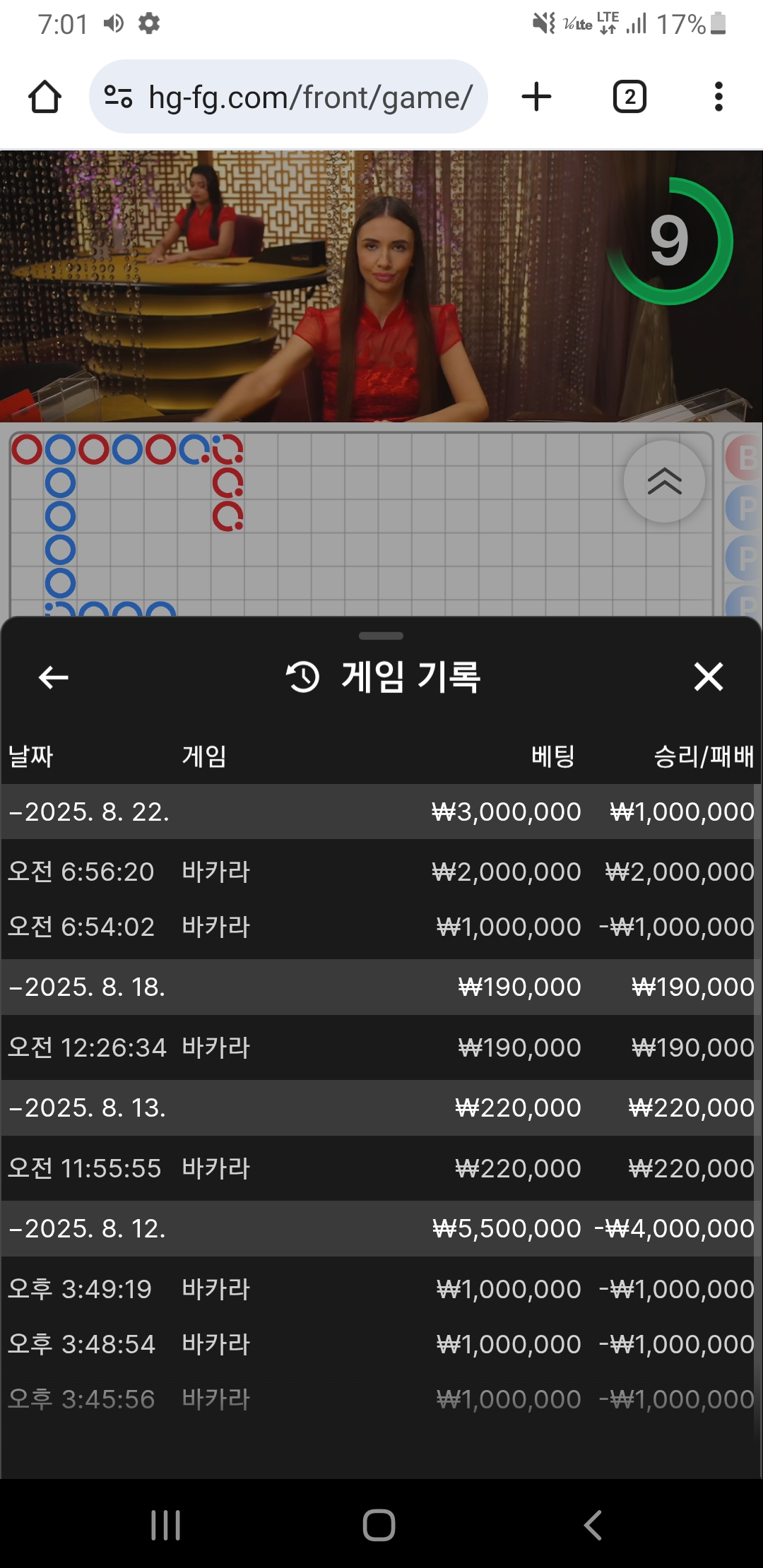Image resolution: width=763 pixels, height=1568 pixels.
Task: Open Chrome's home page
Action: click(45, 97)
